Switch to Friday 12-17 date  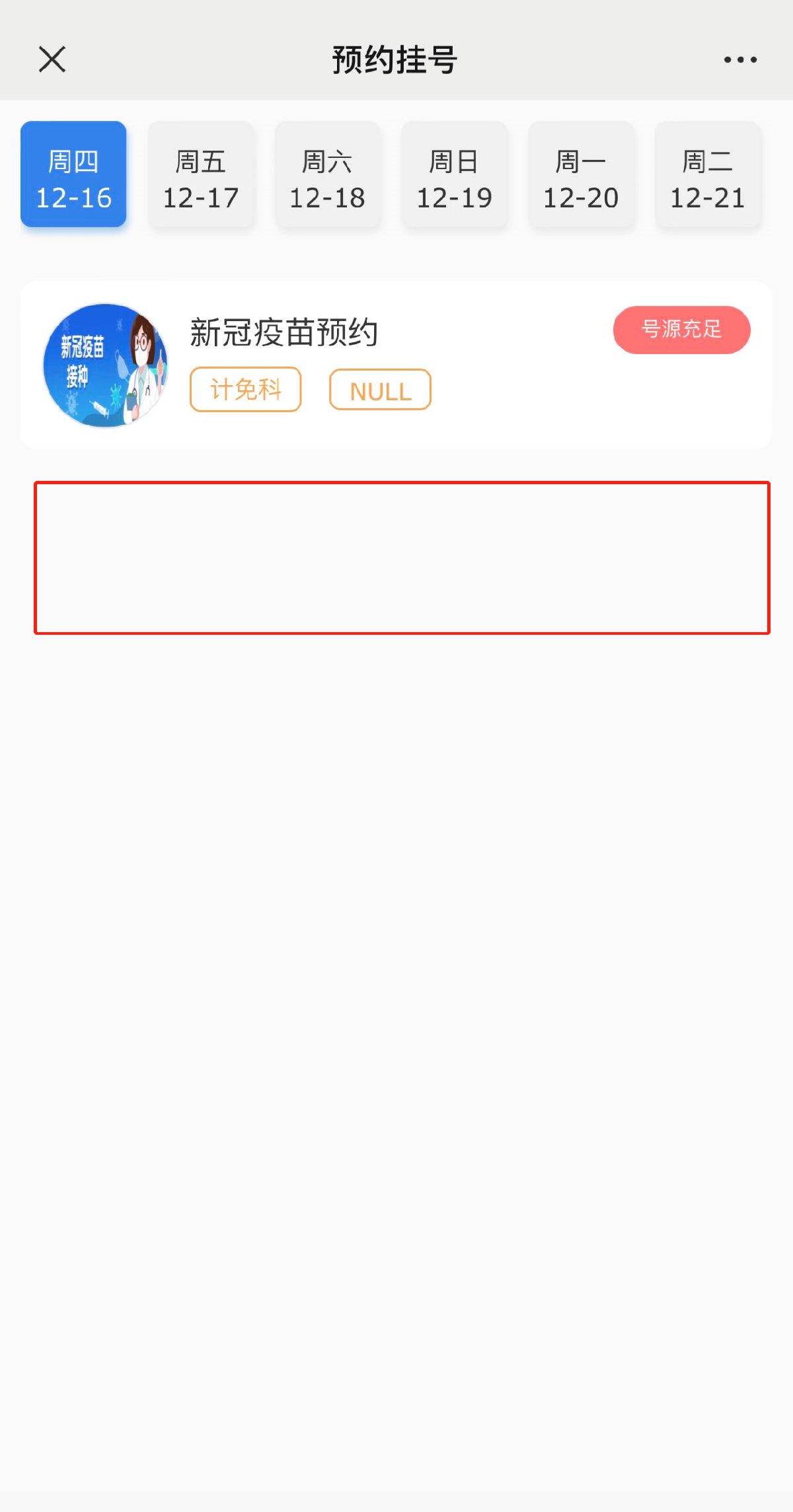pos(200,174)
